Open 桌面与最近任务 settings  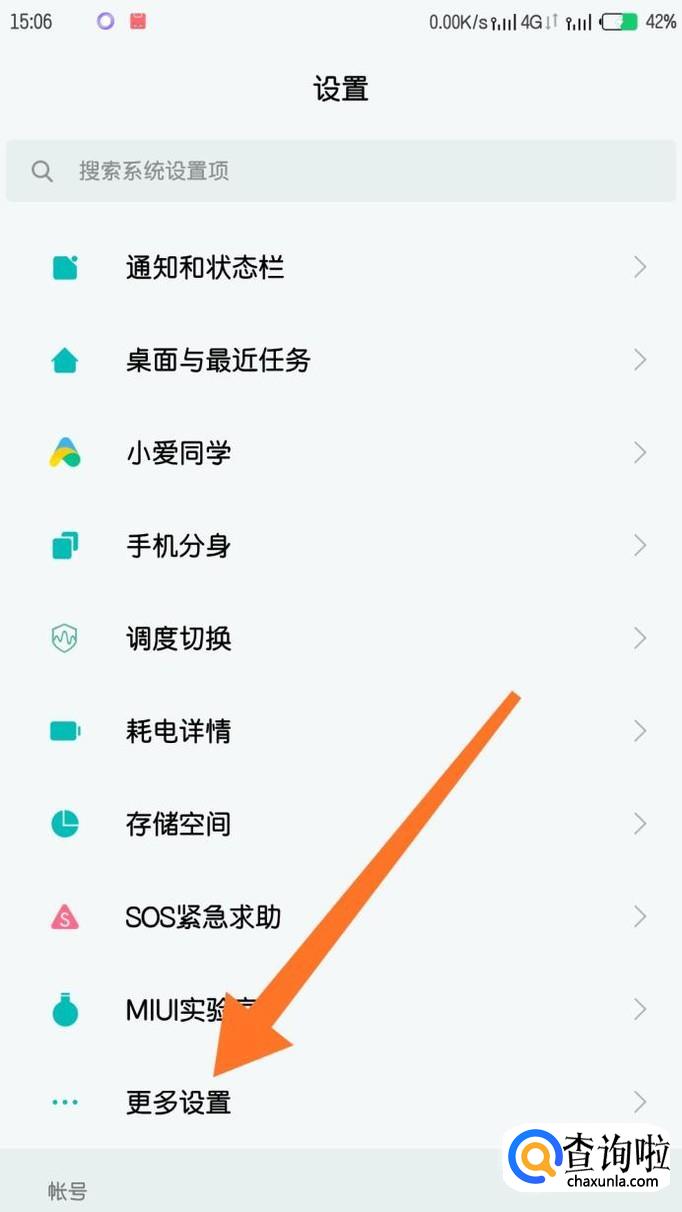tap(341, 360)
